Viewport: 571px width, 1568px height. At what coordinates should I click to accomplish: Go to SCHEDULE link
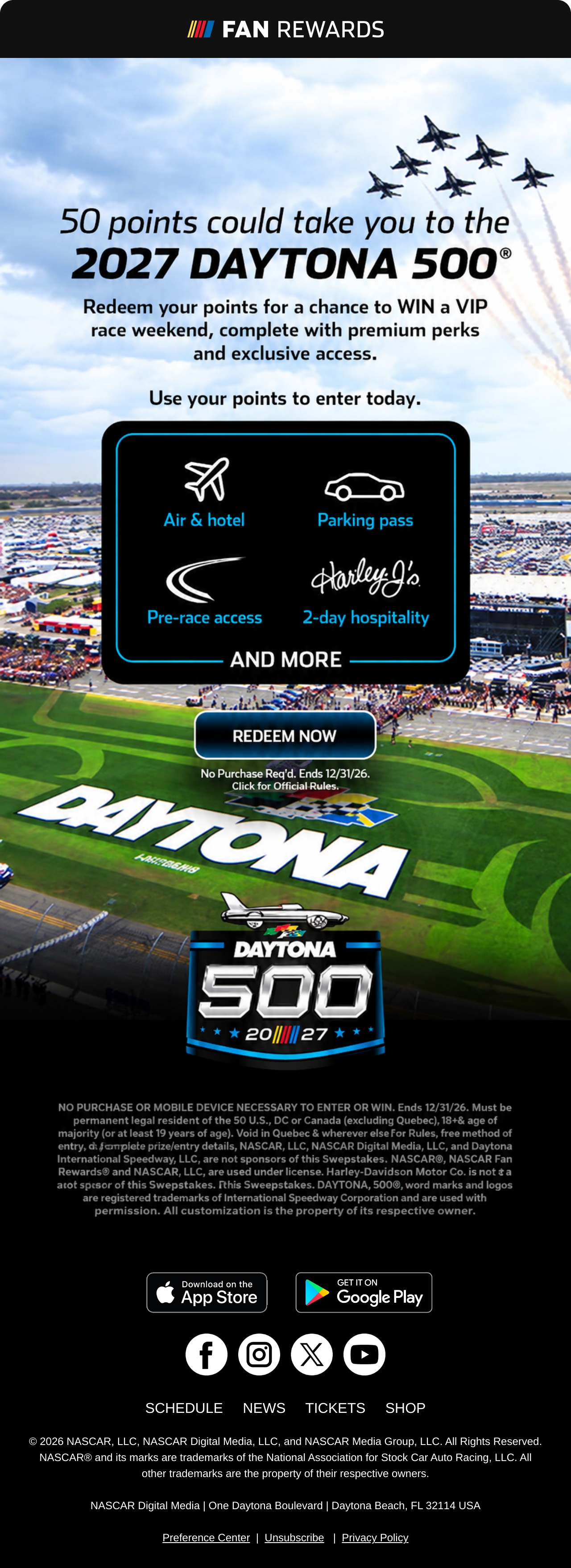(x=184, y=1408)
